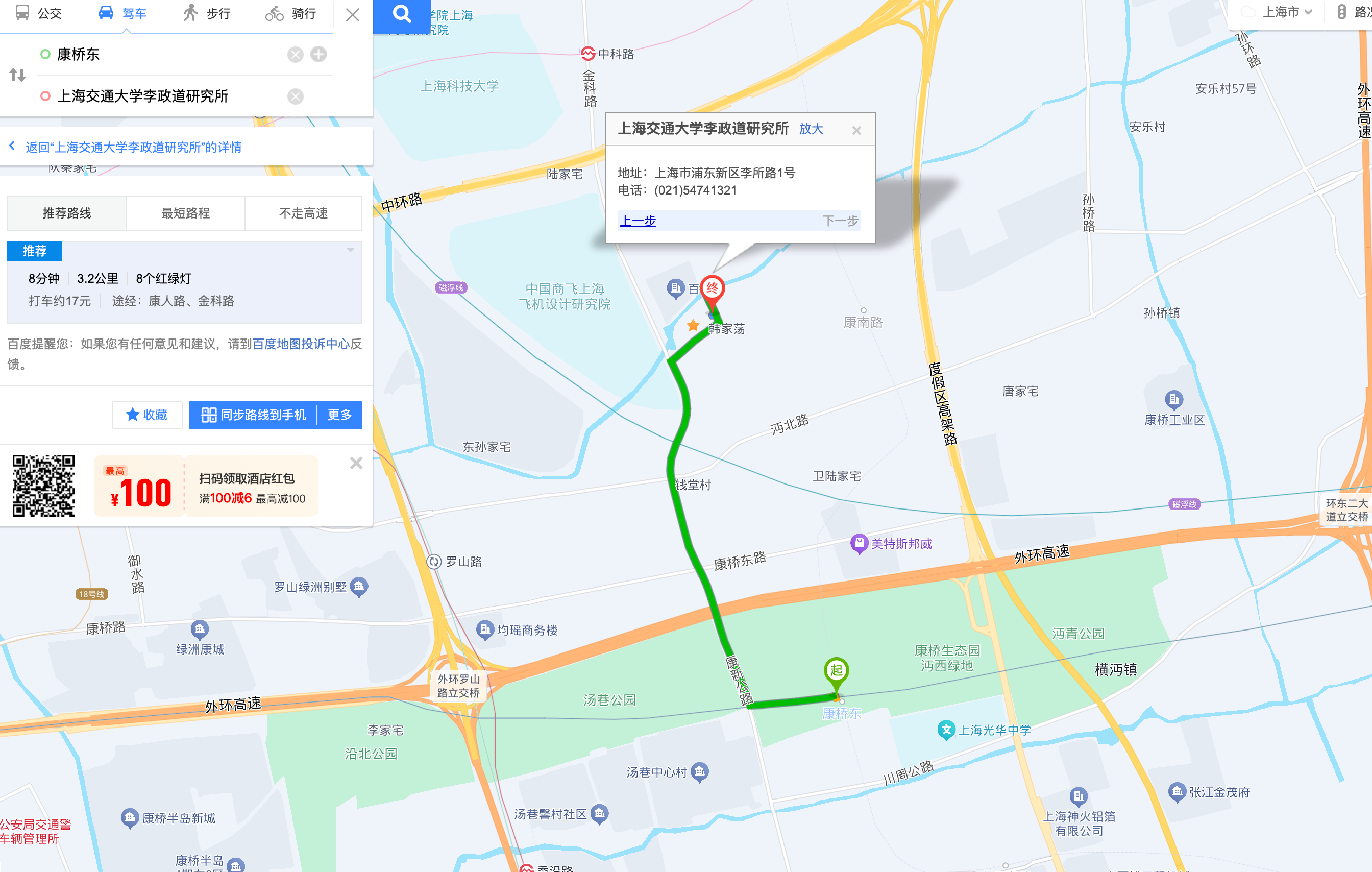This screenshot has height=872, width=1372.
Task: Save the route with 收藏
Action: [147, 415]
